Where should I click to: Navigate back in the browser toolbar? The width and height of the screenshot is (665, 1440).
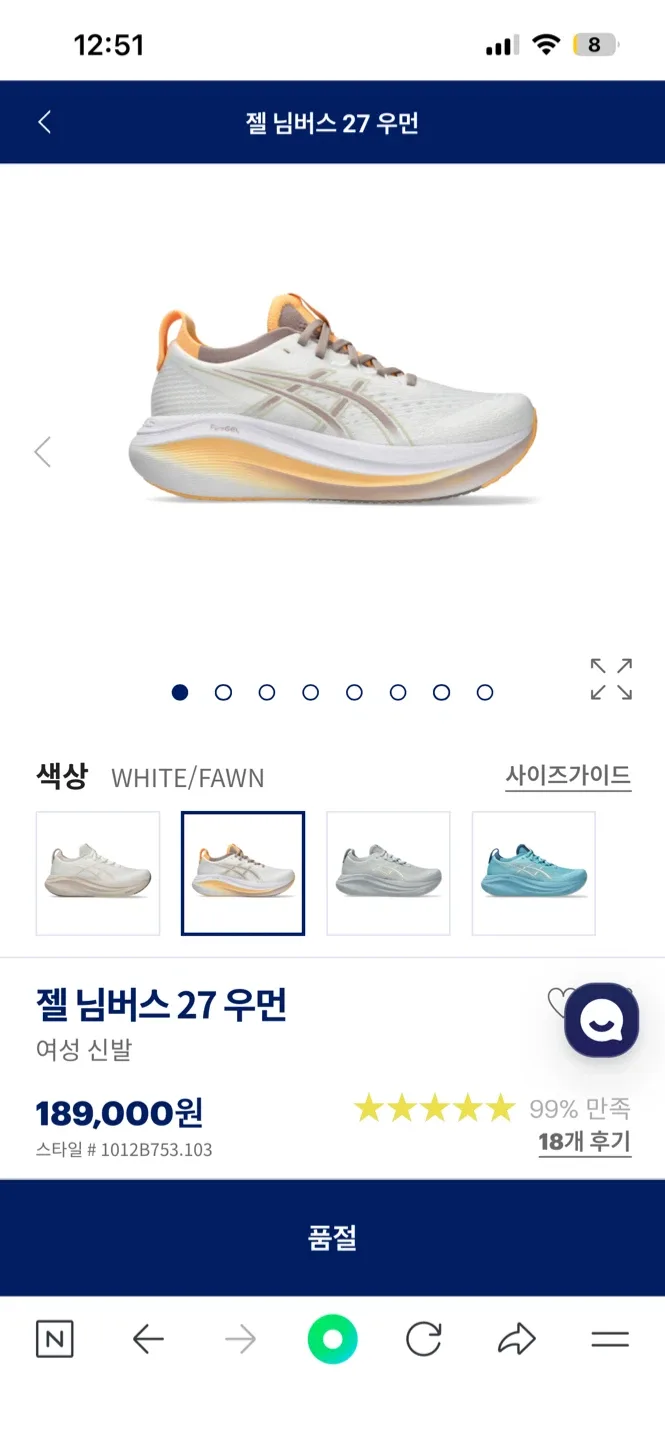[148, 1339]
